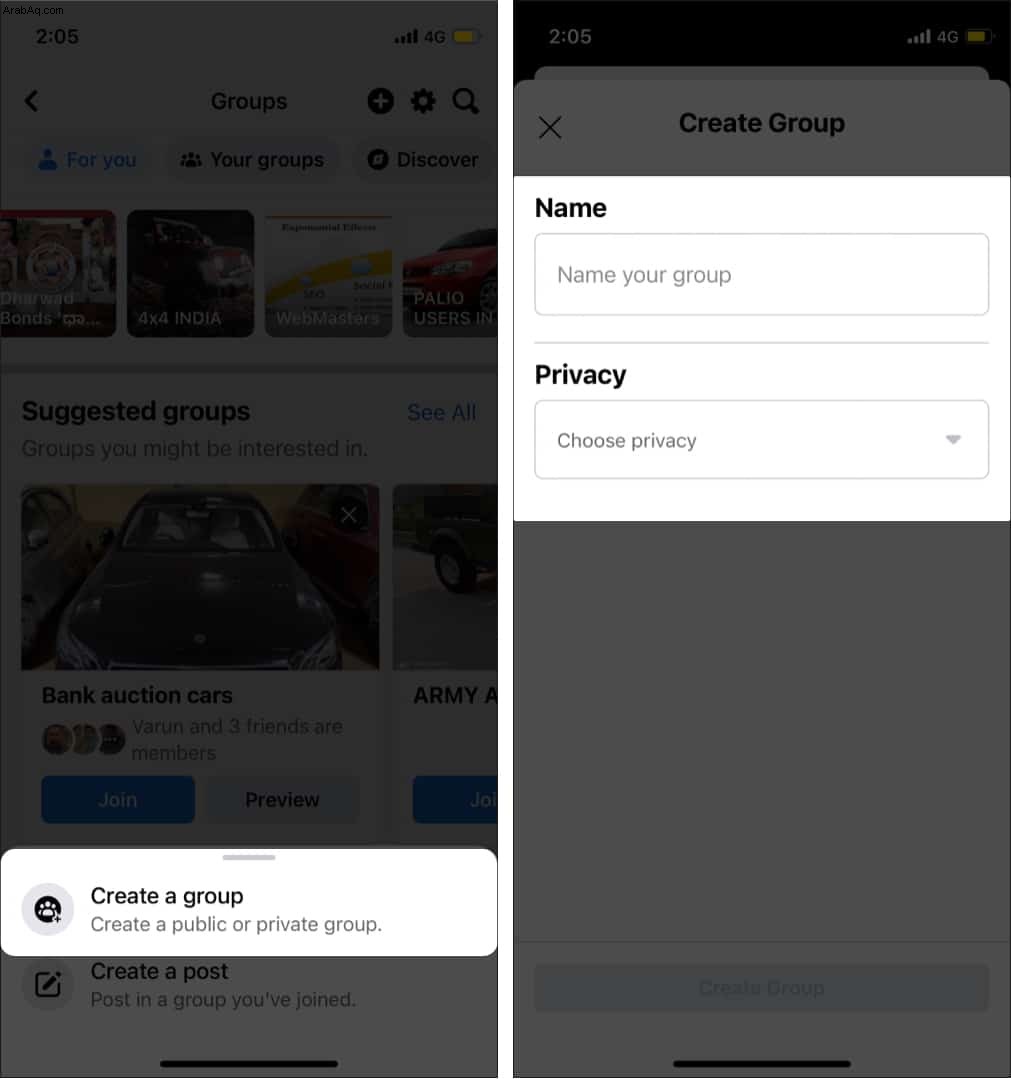This screenshot has height=1079, width=1011.
Task: Close the Create Group dialog
Action: (x=550, y=127)
